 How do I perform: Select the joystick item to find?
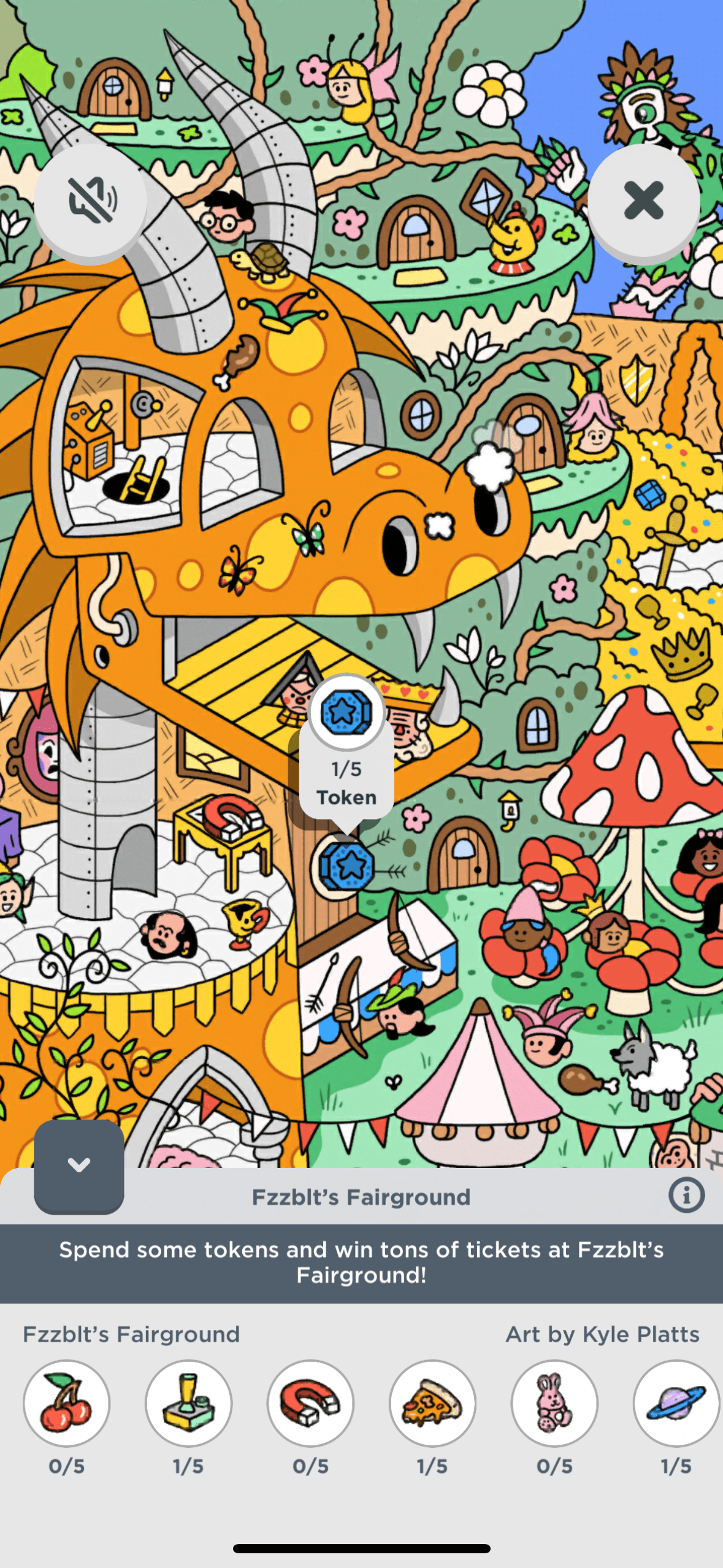[188, 1403]
